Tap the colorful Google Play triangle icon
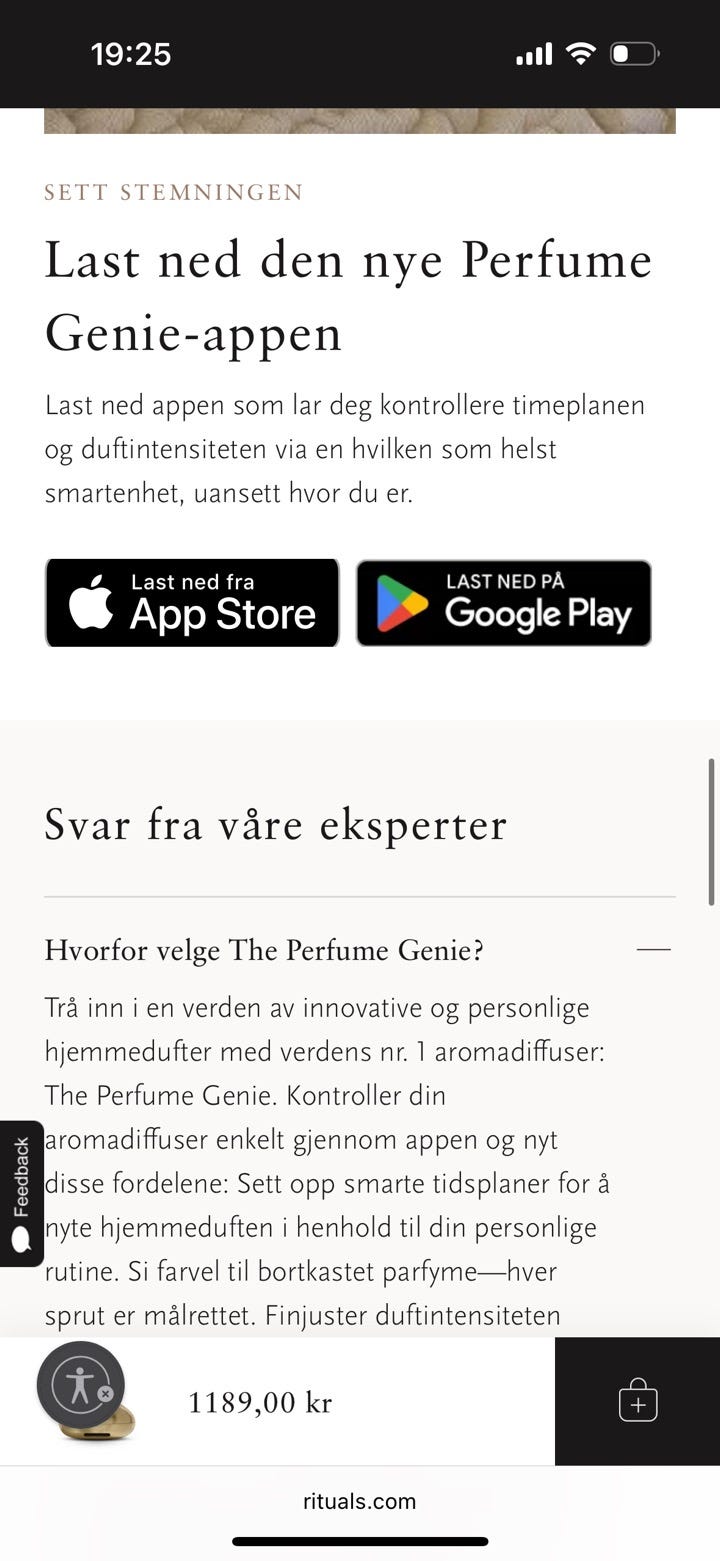 point(400,602)
